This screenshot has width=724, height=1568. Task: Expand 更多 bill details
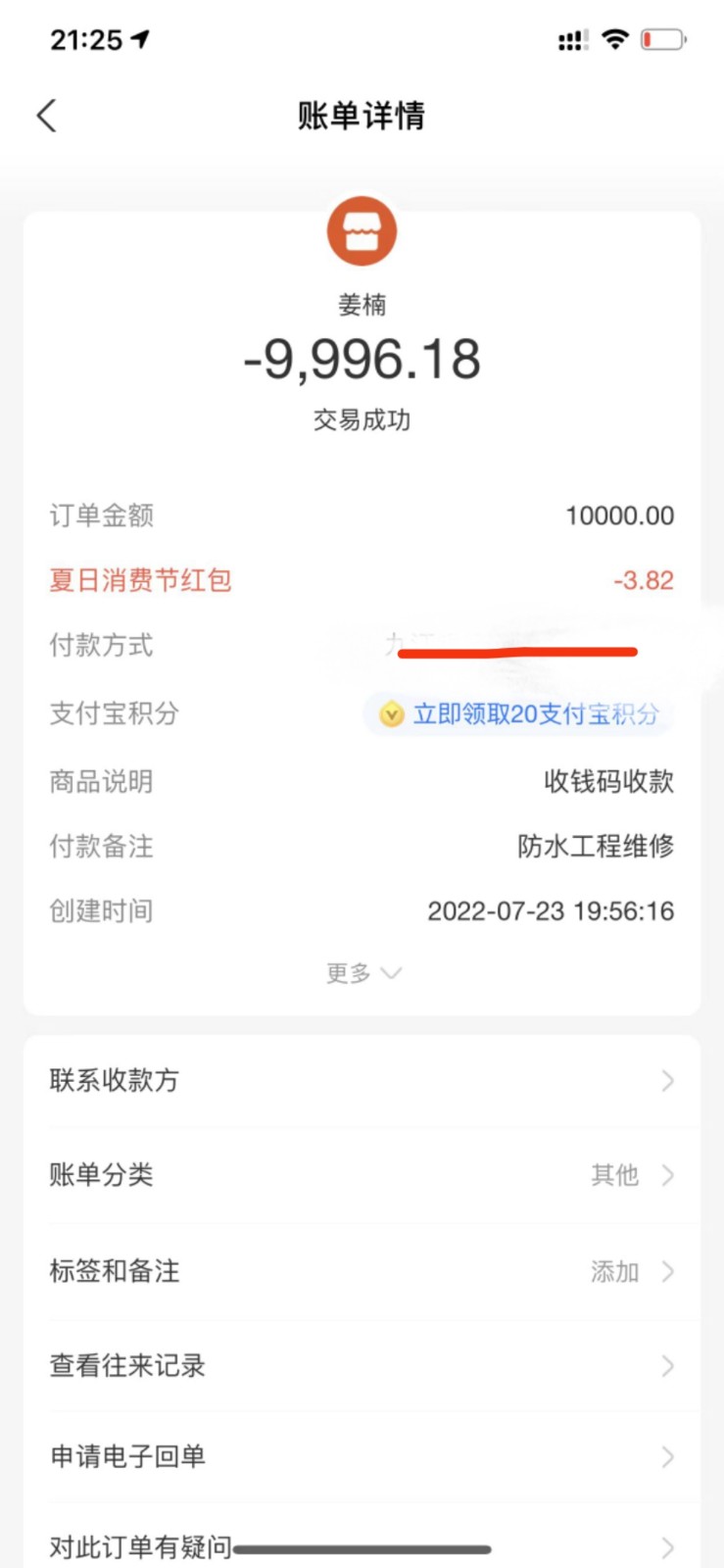click(362, 973)
